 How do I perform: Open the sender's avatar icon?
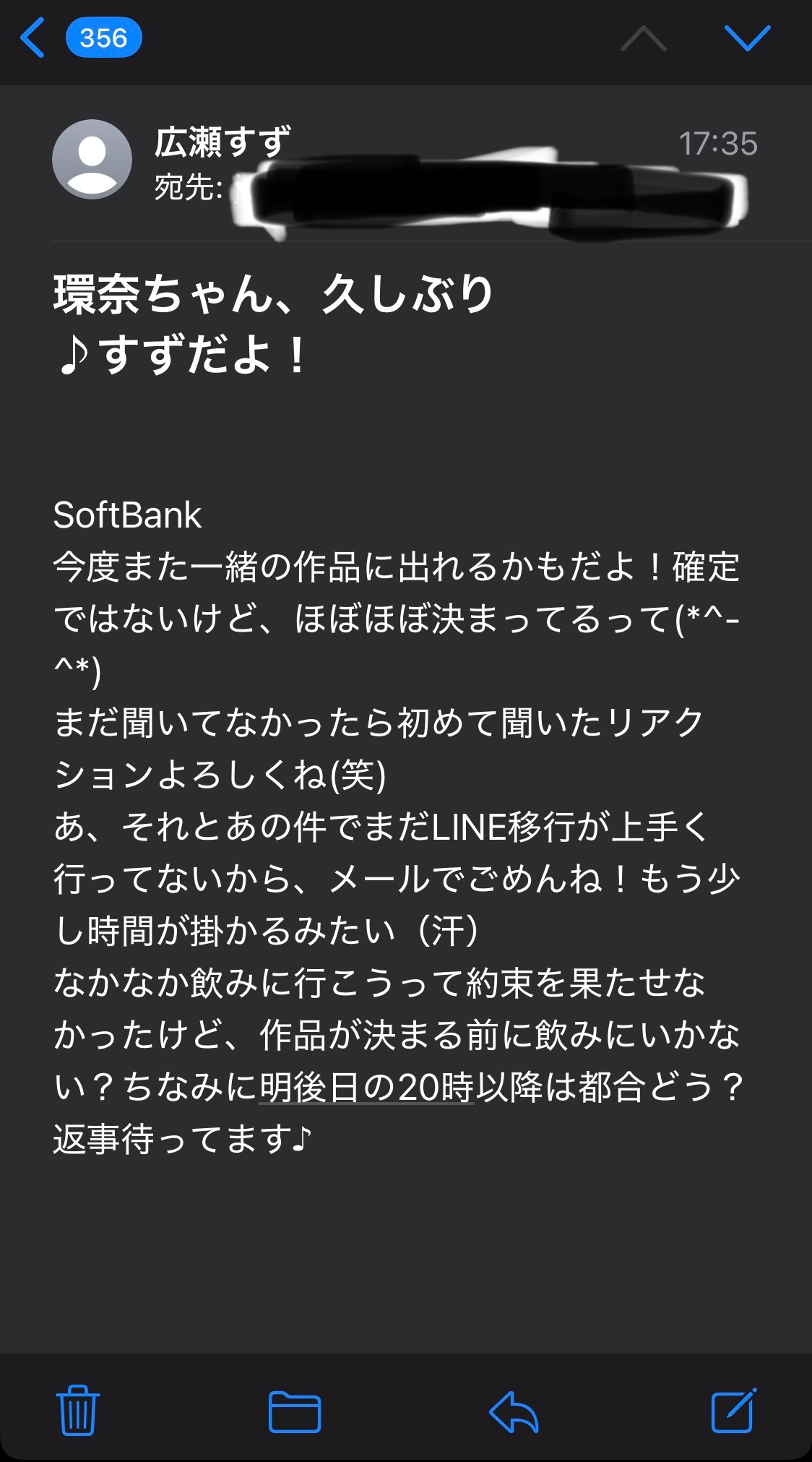coord(92,160)
